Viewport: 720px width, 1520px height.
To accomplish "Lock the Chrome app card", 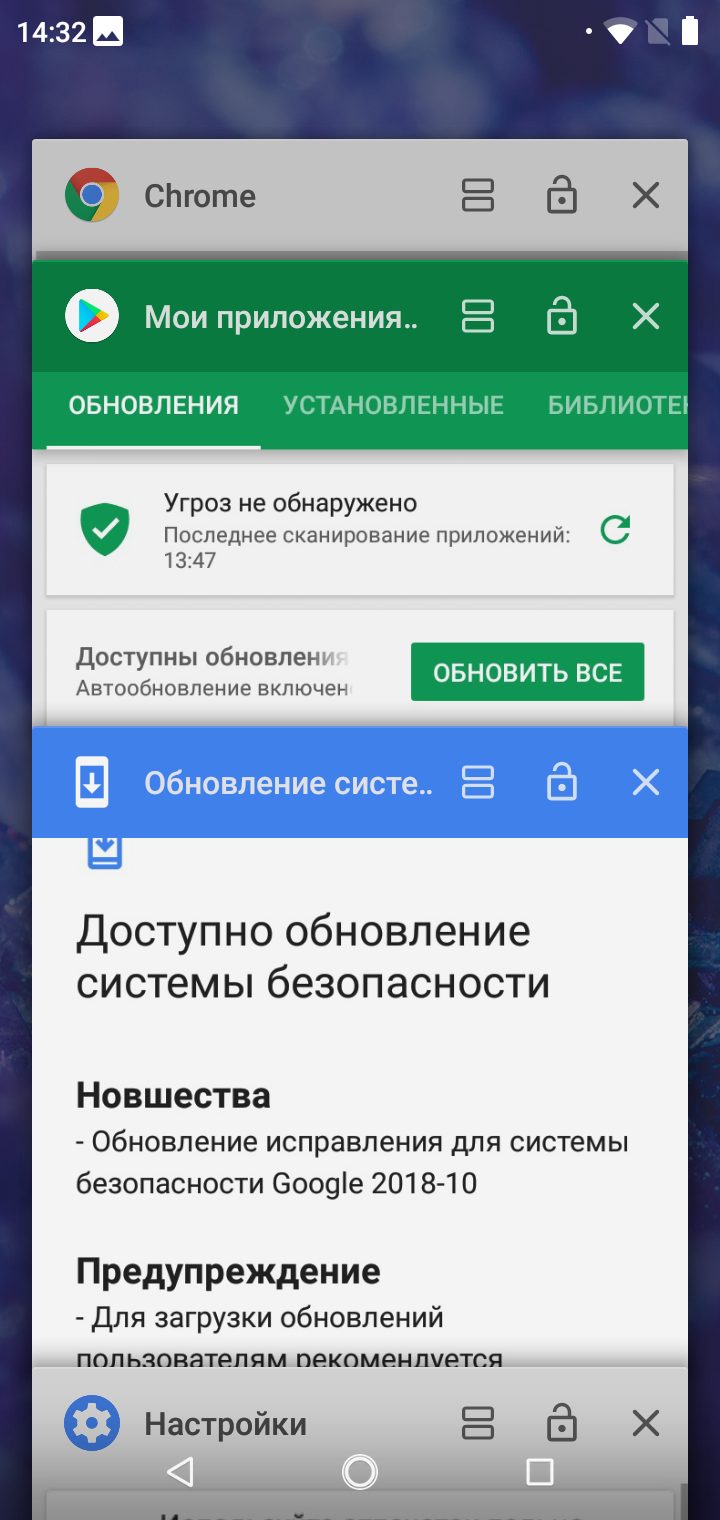I will click(562, 196).
